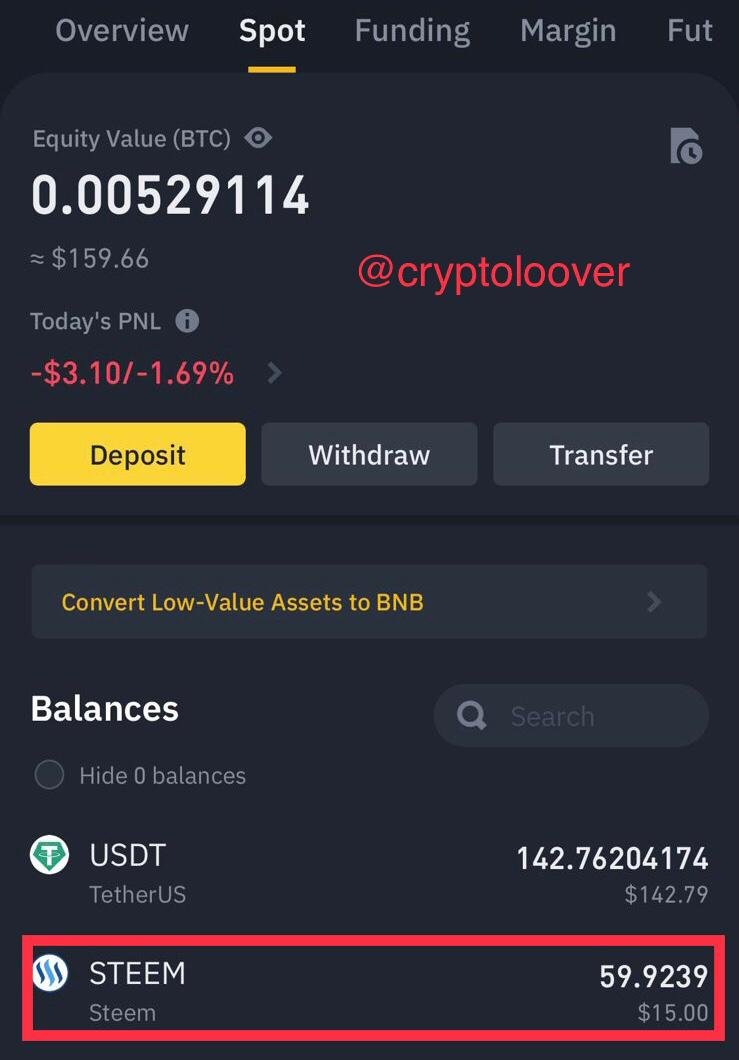Open Convert Low-Value Assets to BNB
Viewport: 739px width, 1060px height.
point(369,602)
